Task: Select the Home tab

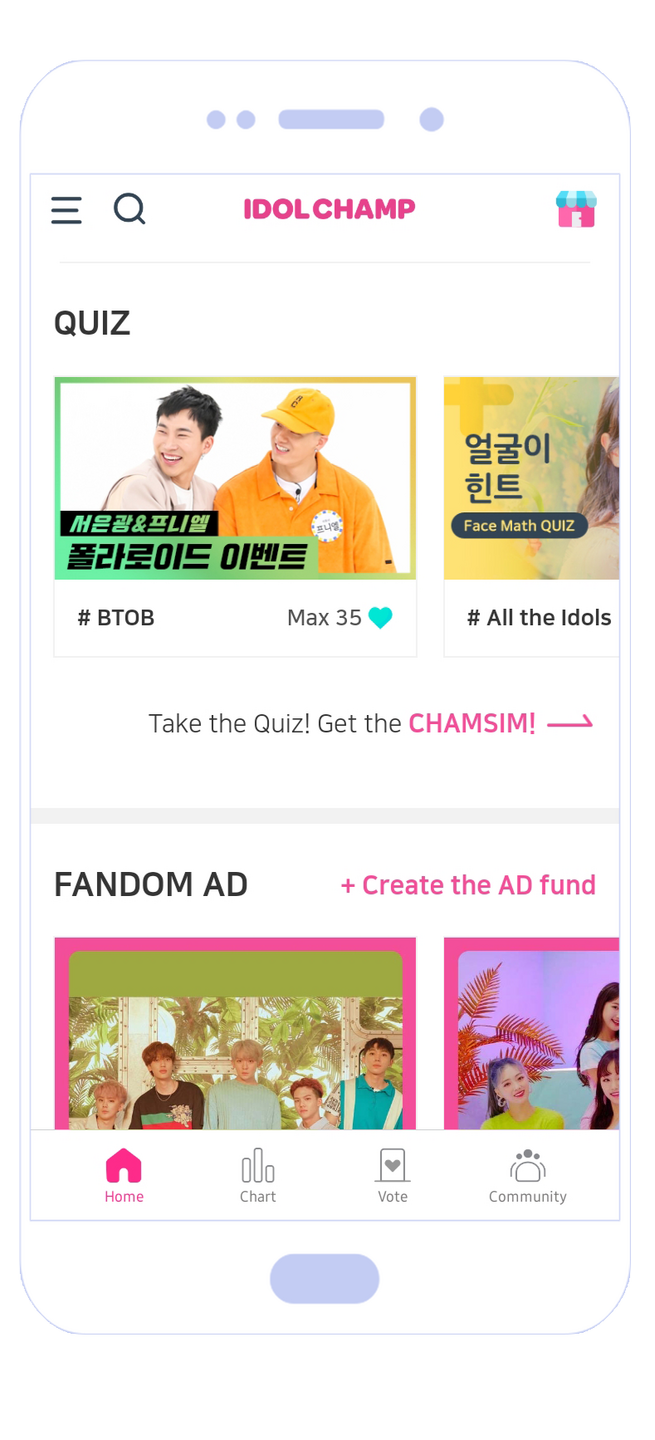Action: pyautogui.click(x=124, y=1176)
